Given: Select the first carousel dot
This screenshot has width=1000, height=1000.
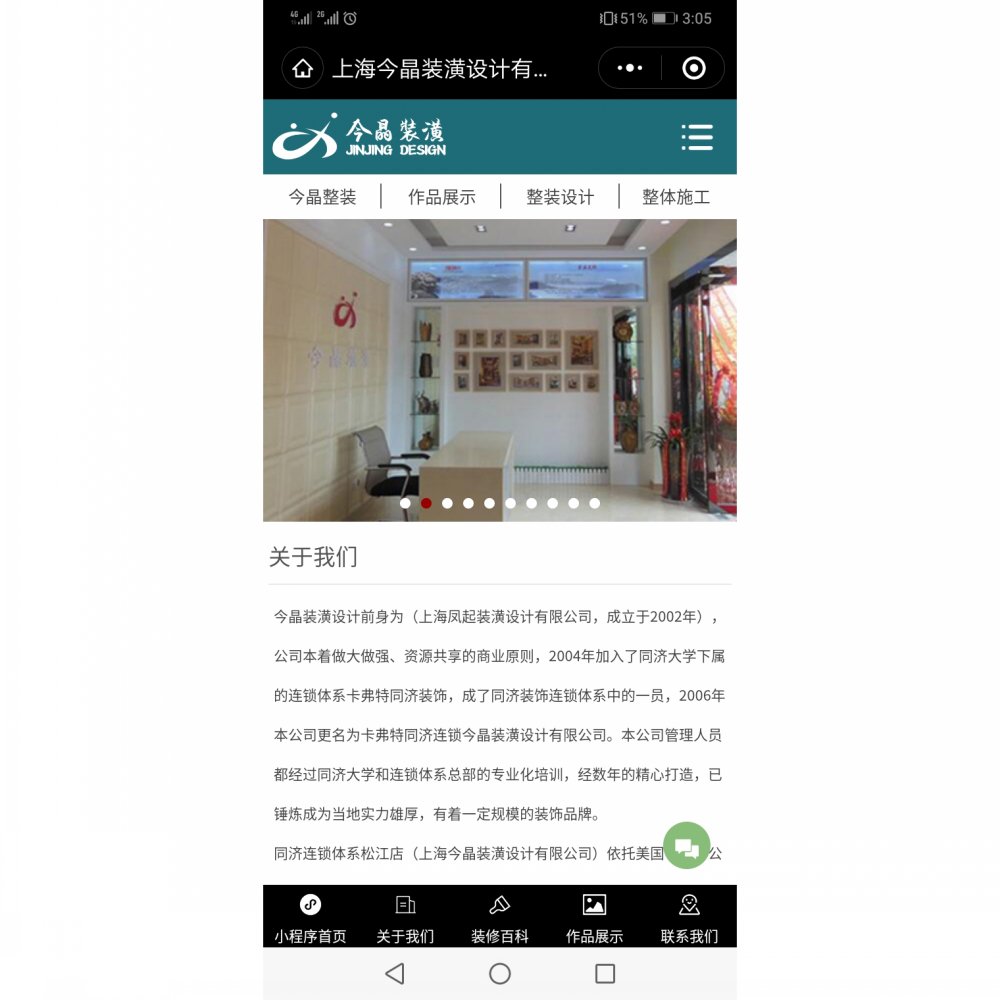Looking at the screenshot, I should coord(405,503).
